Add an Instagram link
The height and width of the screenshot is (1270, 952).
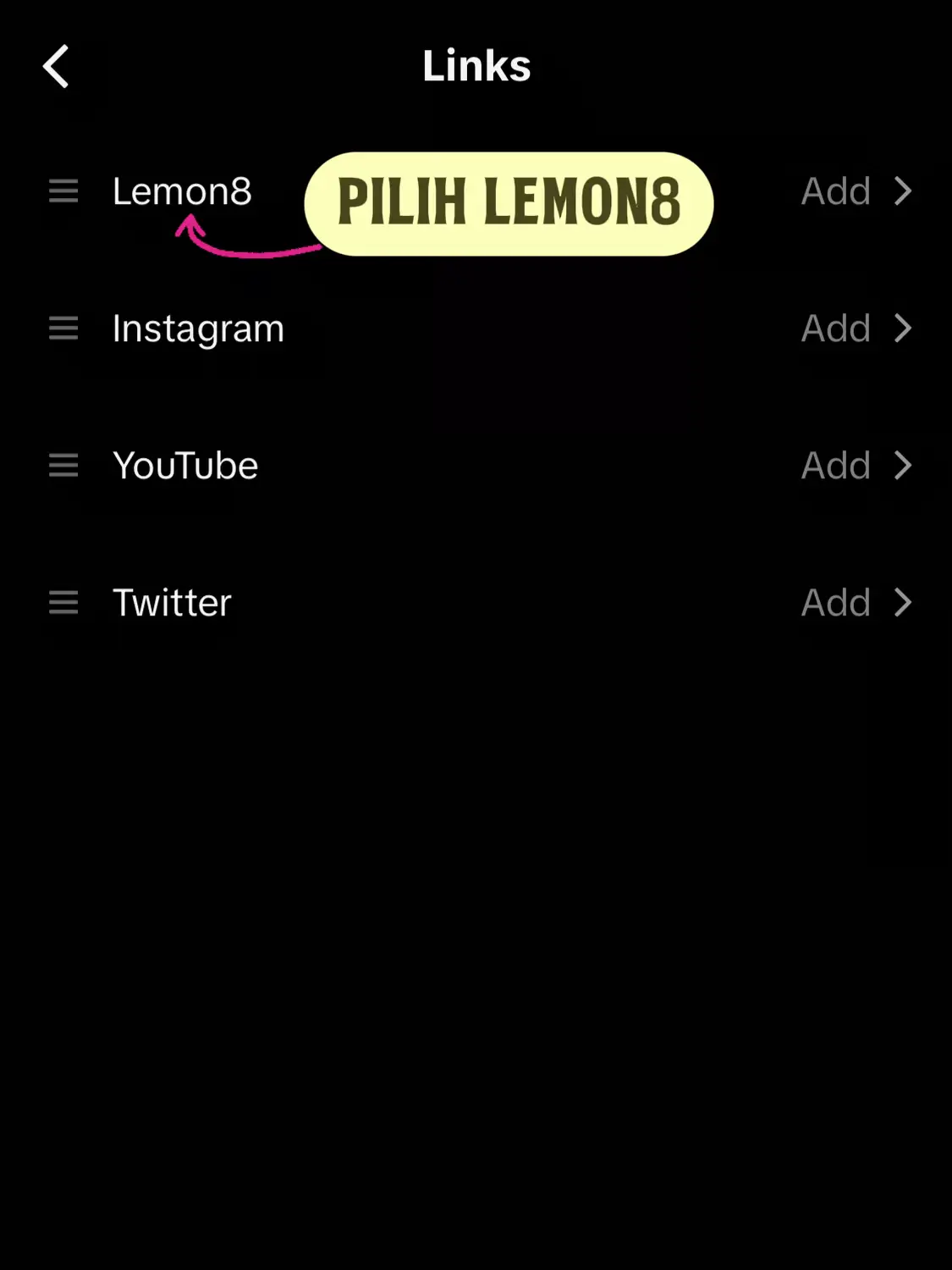point(855,329)
